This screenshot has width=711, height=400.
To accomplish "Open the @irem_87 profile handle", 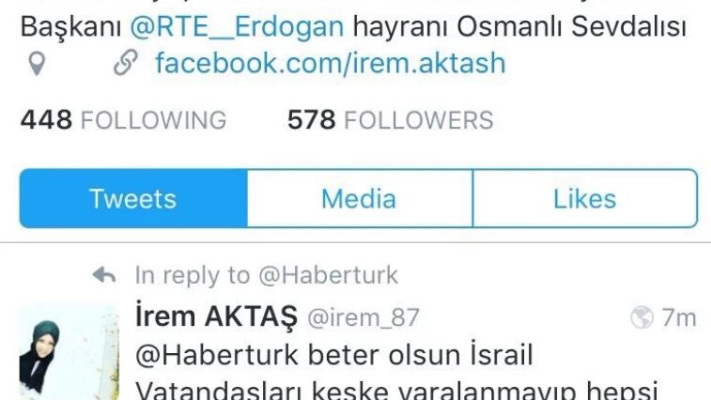I will pyautogui.click(x=362, y=318).
